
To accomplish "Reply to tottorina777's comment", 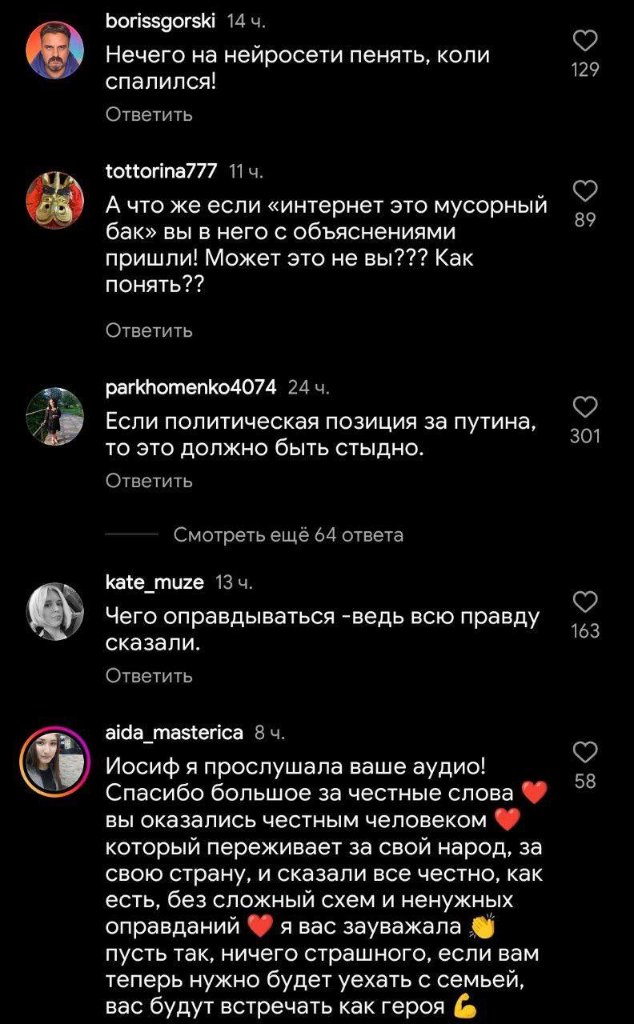I will pyautogui.click(x=149, y=330).
